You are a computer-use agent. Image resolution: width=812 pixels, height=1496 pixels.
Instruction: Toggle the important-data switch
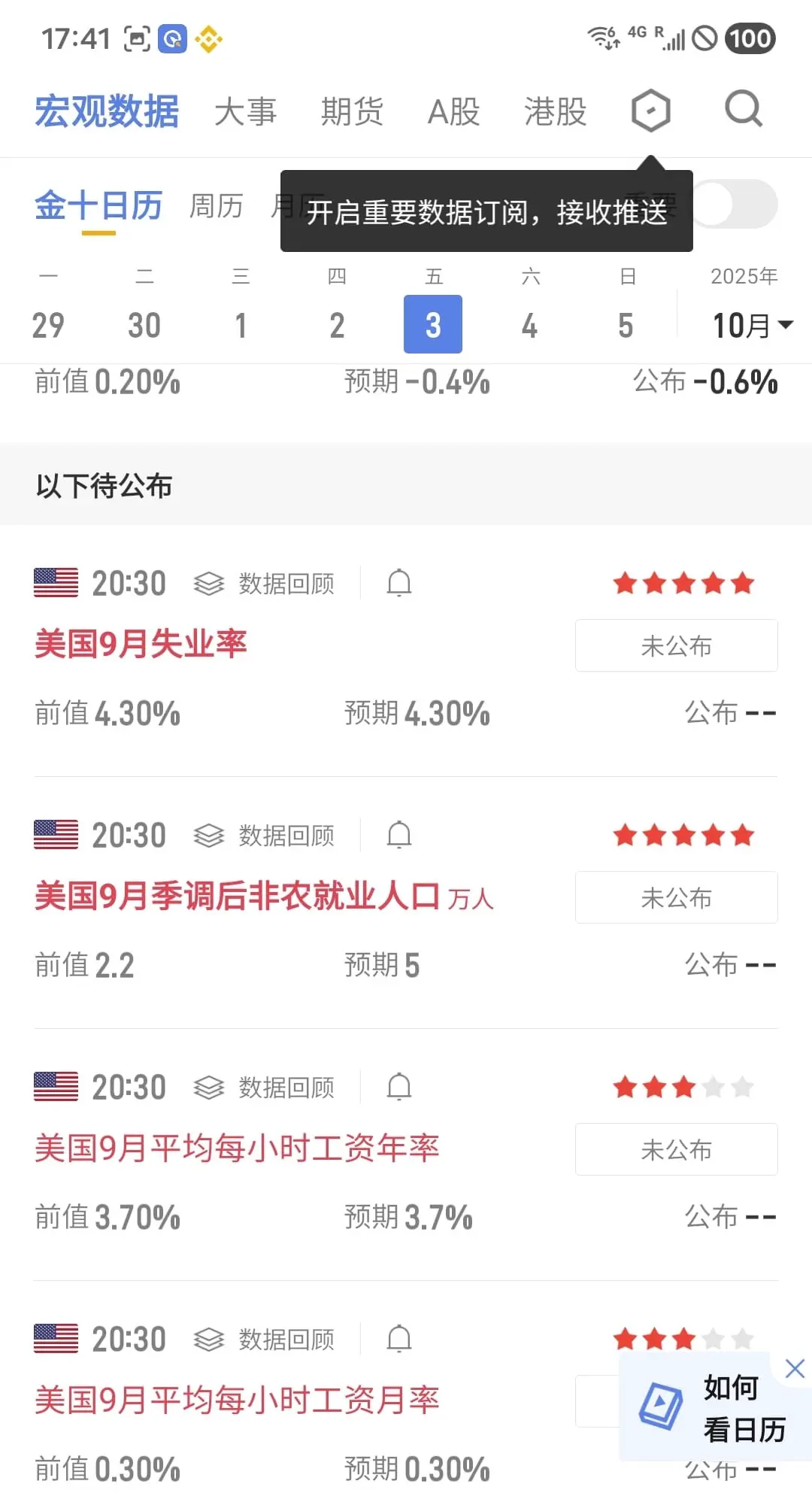735,204
